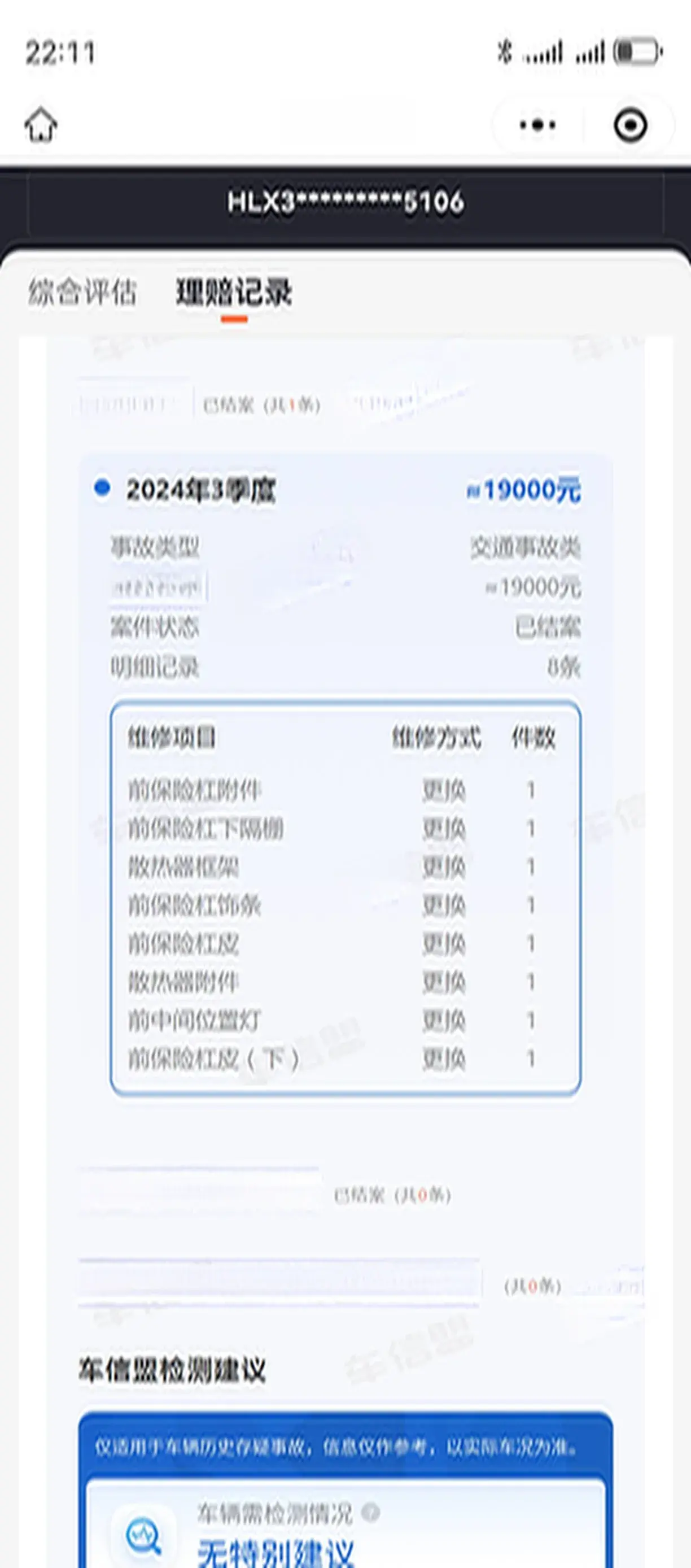Image resolution: width=691 pixels, height=1568 pixels.
Task: Open the three-dot more menu
Action: [537, 125]
